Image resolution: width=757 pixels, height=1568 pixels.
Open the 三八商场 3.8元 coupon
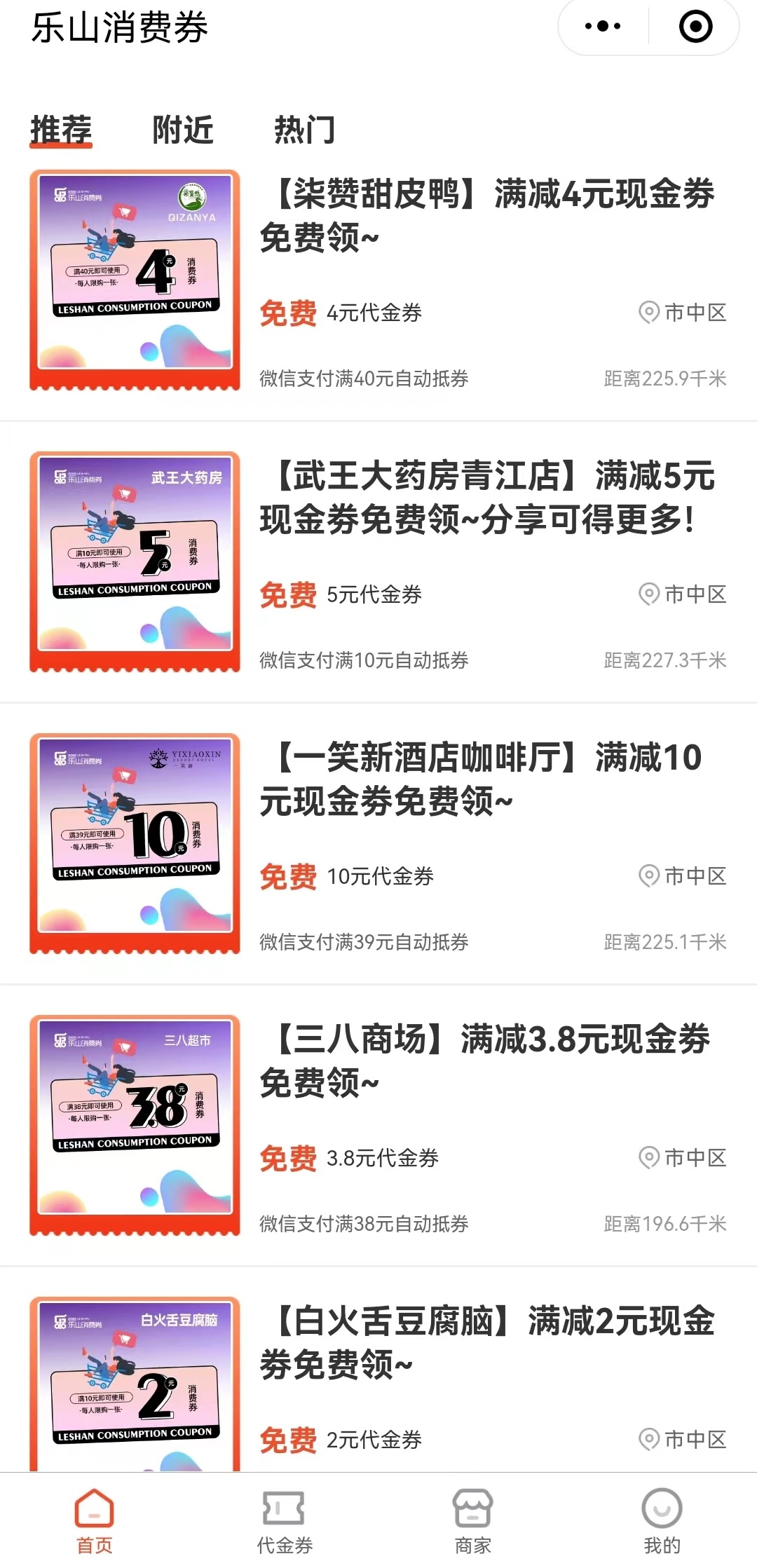coord(484,1061)
